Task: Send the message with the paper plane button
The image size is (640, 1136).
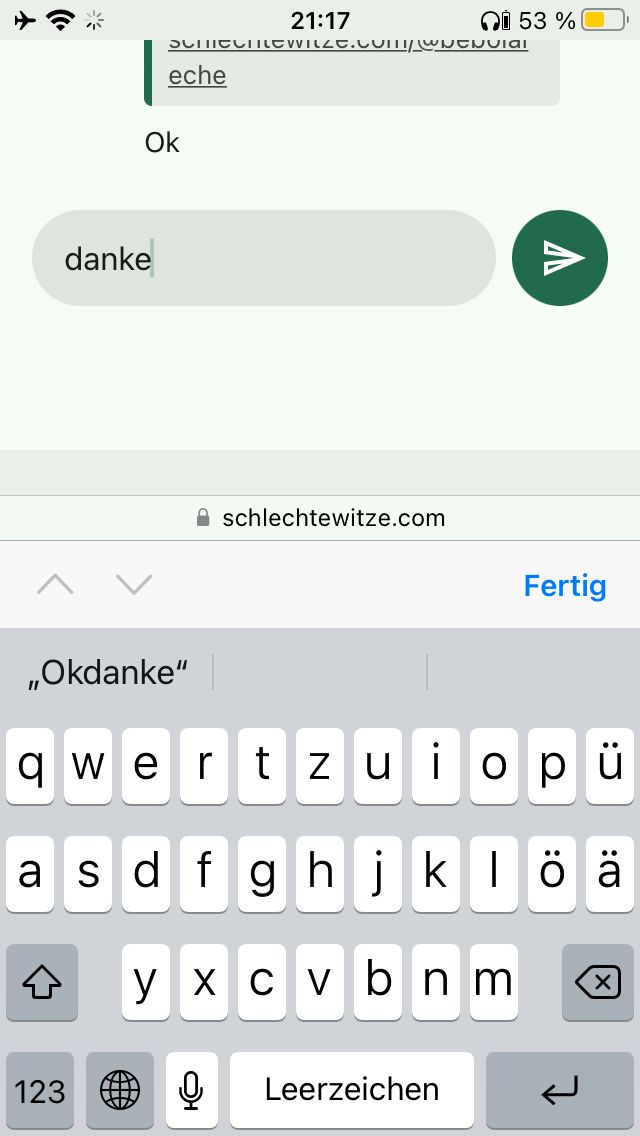Action: coord(559,258)
